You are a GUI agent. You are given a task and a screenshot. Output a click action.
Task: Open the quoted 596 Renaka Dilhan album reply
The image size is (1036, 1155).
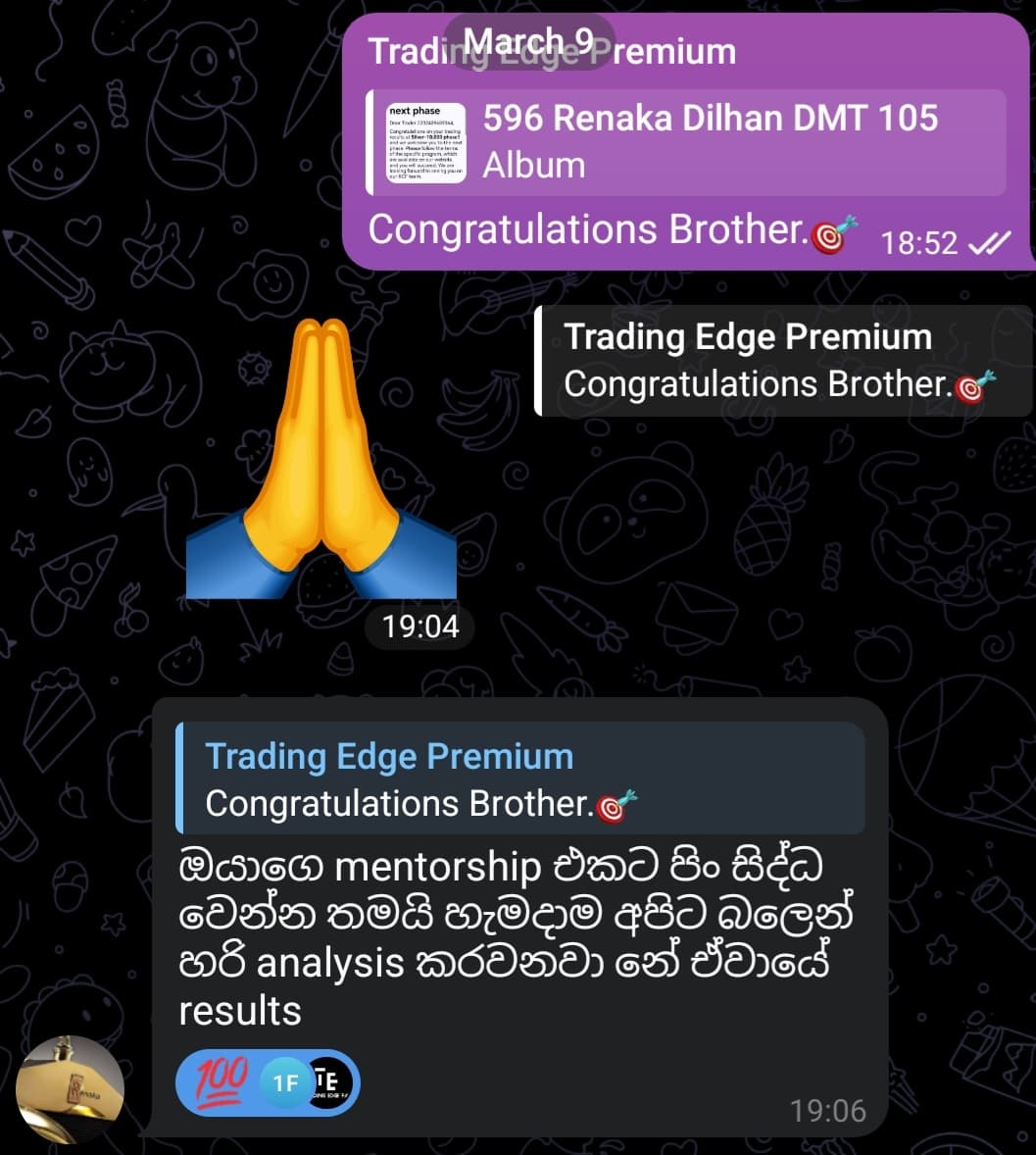click(686, 142)
